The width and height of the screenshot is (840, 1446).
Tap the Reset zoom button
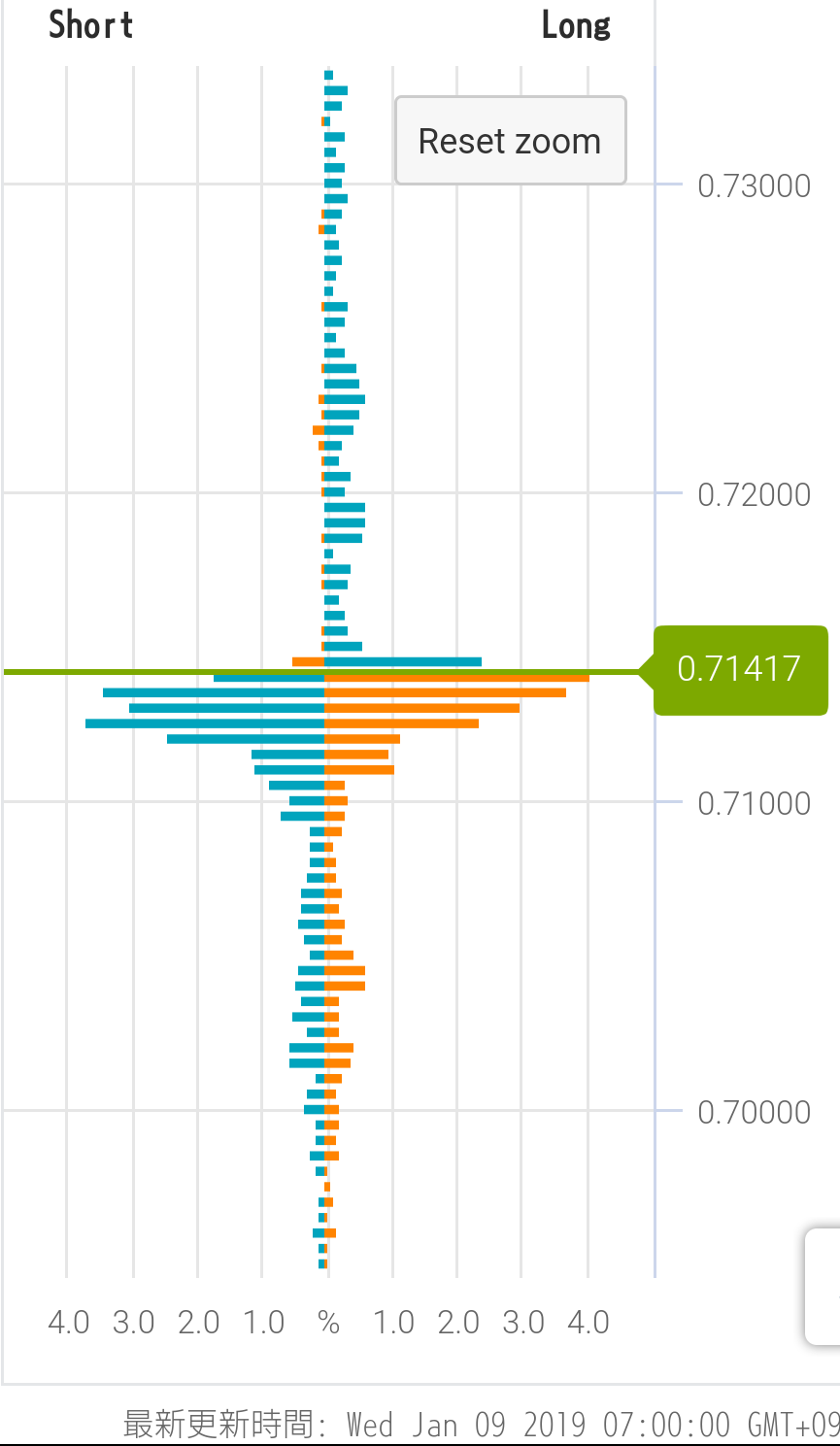(510, 141)
